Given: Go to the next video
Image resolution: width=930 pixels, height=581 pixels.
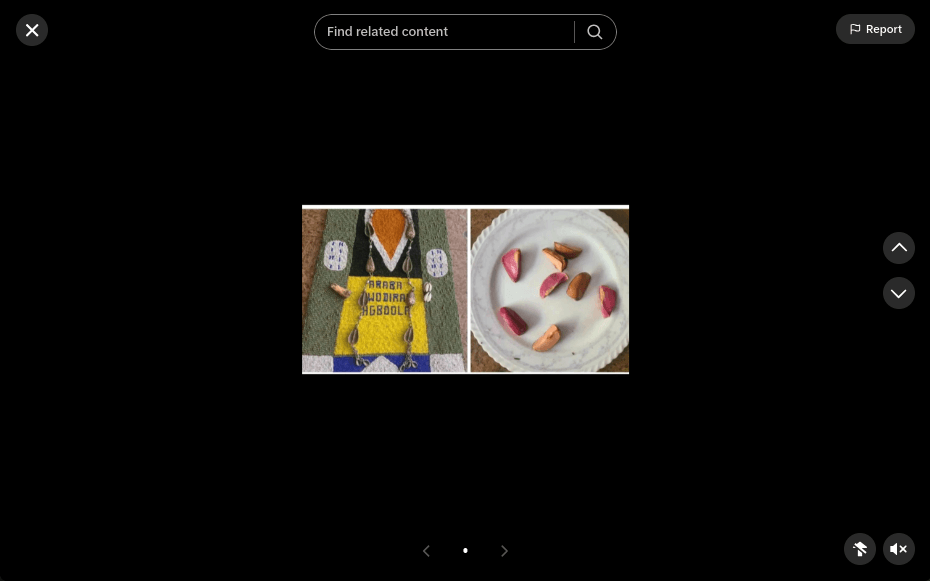Looking at the screenshot, I should (898, 293).
